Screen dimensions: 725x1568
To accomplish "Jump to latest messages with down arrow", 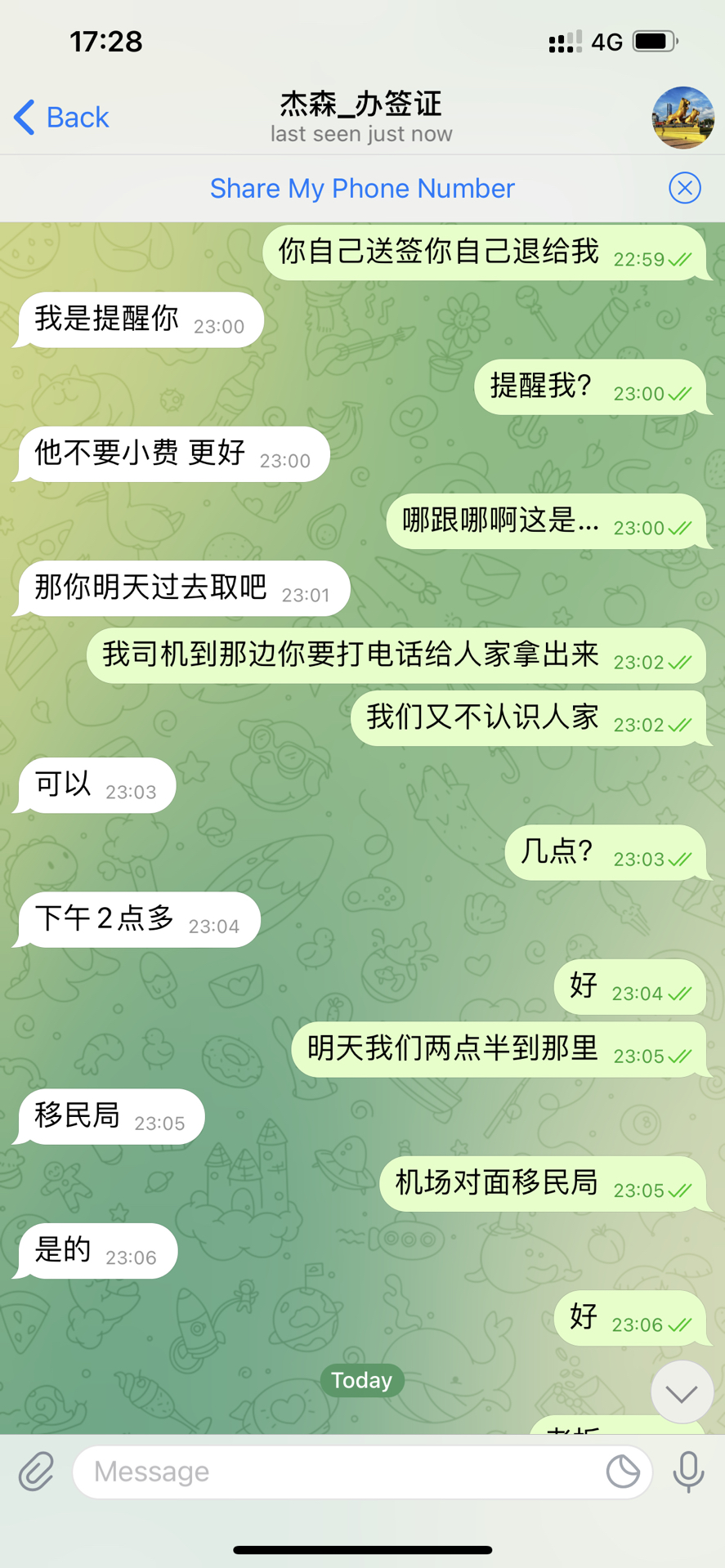I will coord(682,1392).
